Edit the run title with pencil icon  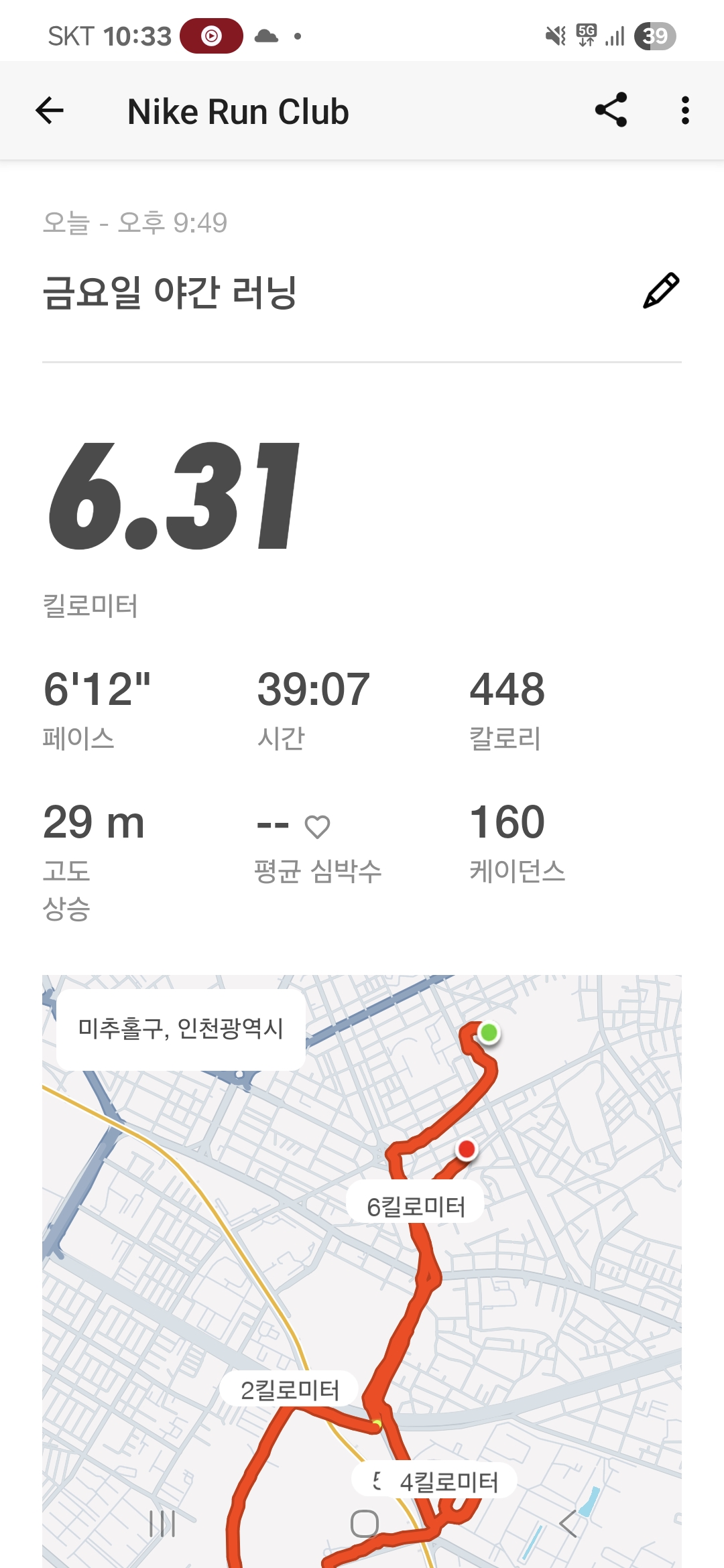tap(661, 290)
